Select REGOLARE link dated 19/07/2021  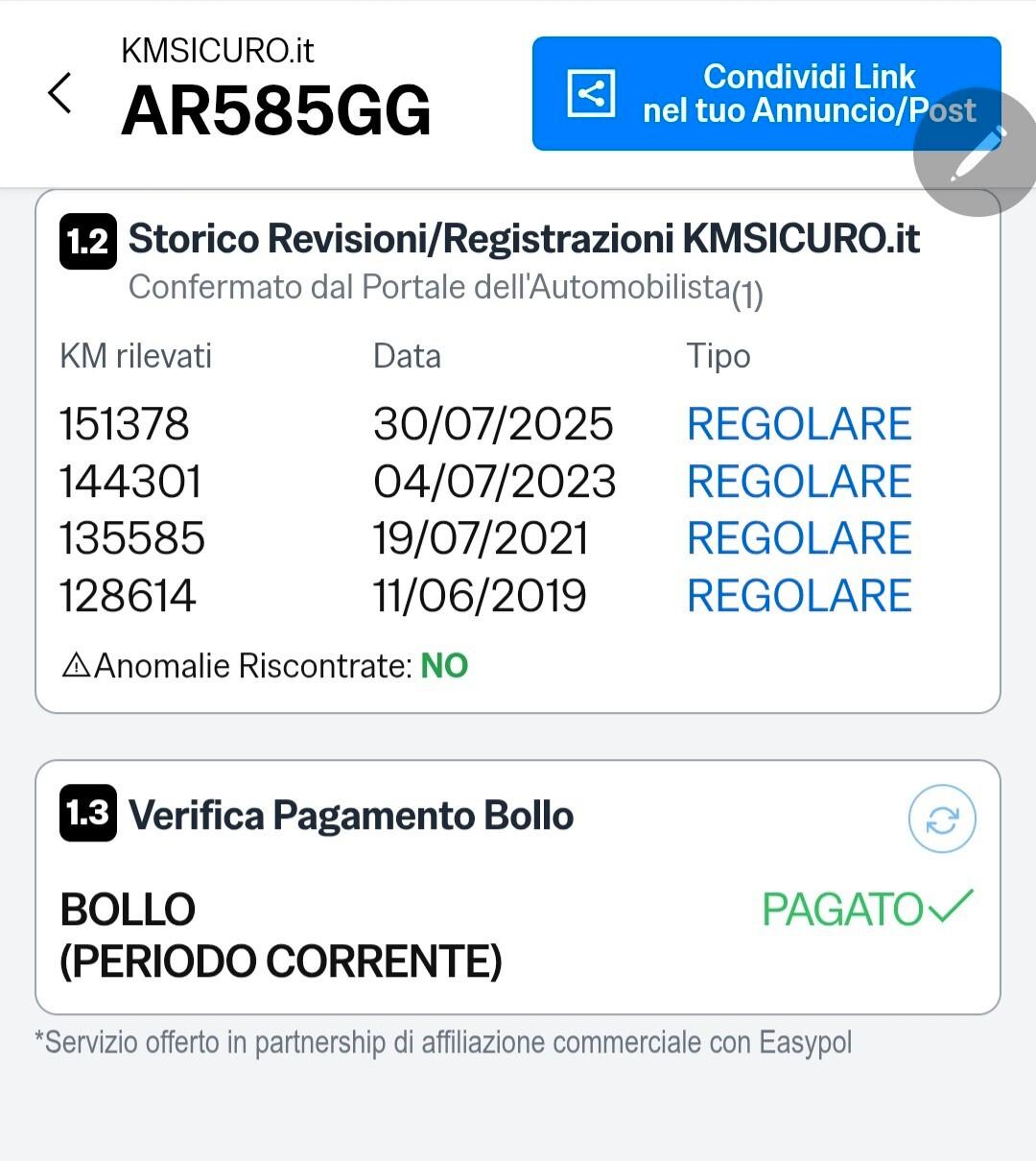(x=799, y=538)
